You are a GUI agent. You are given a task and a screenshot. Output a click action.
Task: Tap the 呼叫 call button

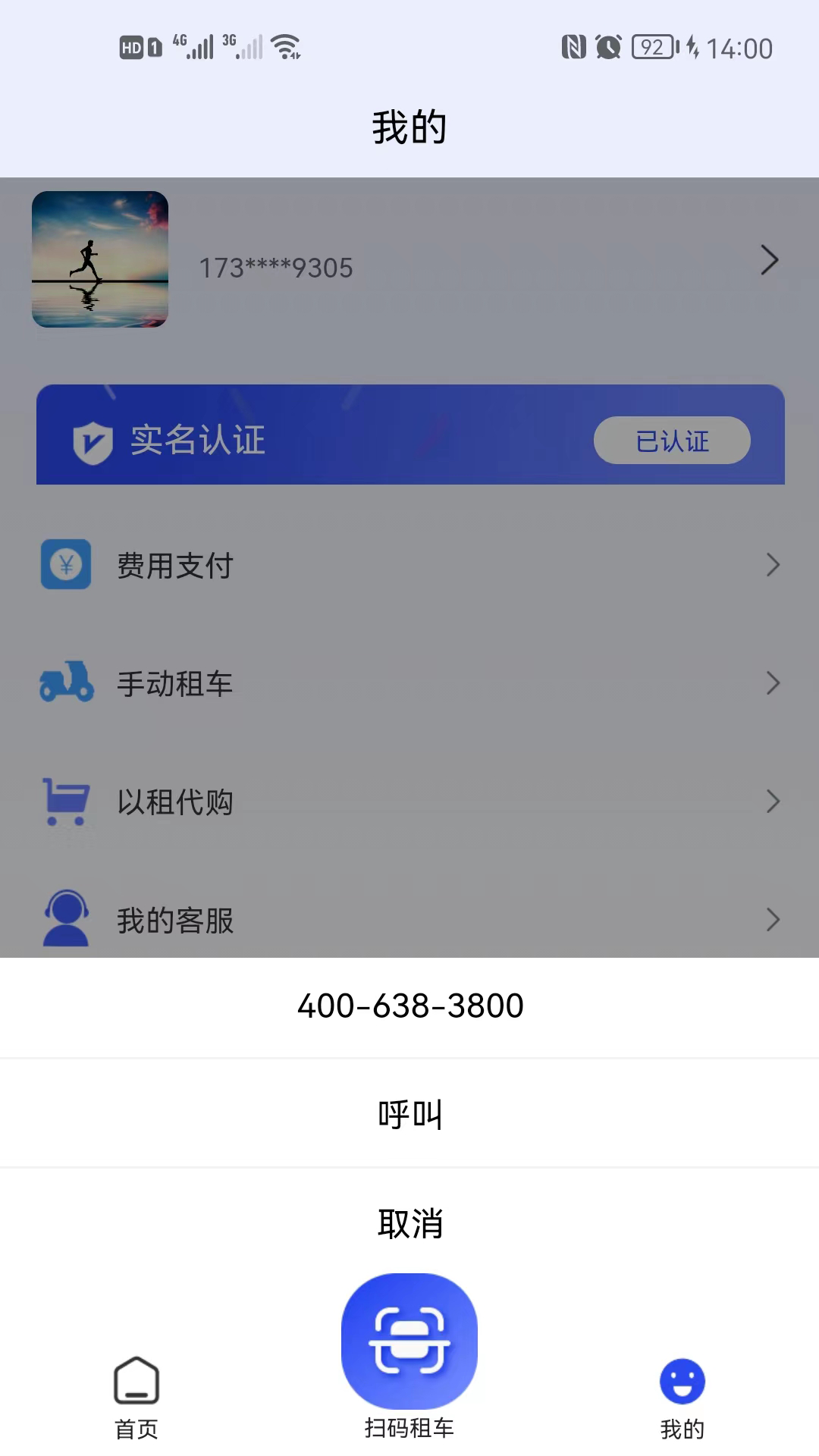[x=409, y=1112]
